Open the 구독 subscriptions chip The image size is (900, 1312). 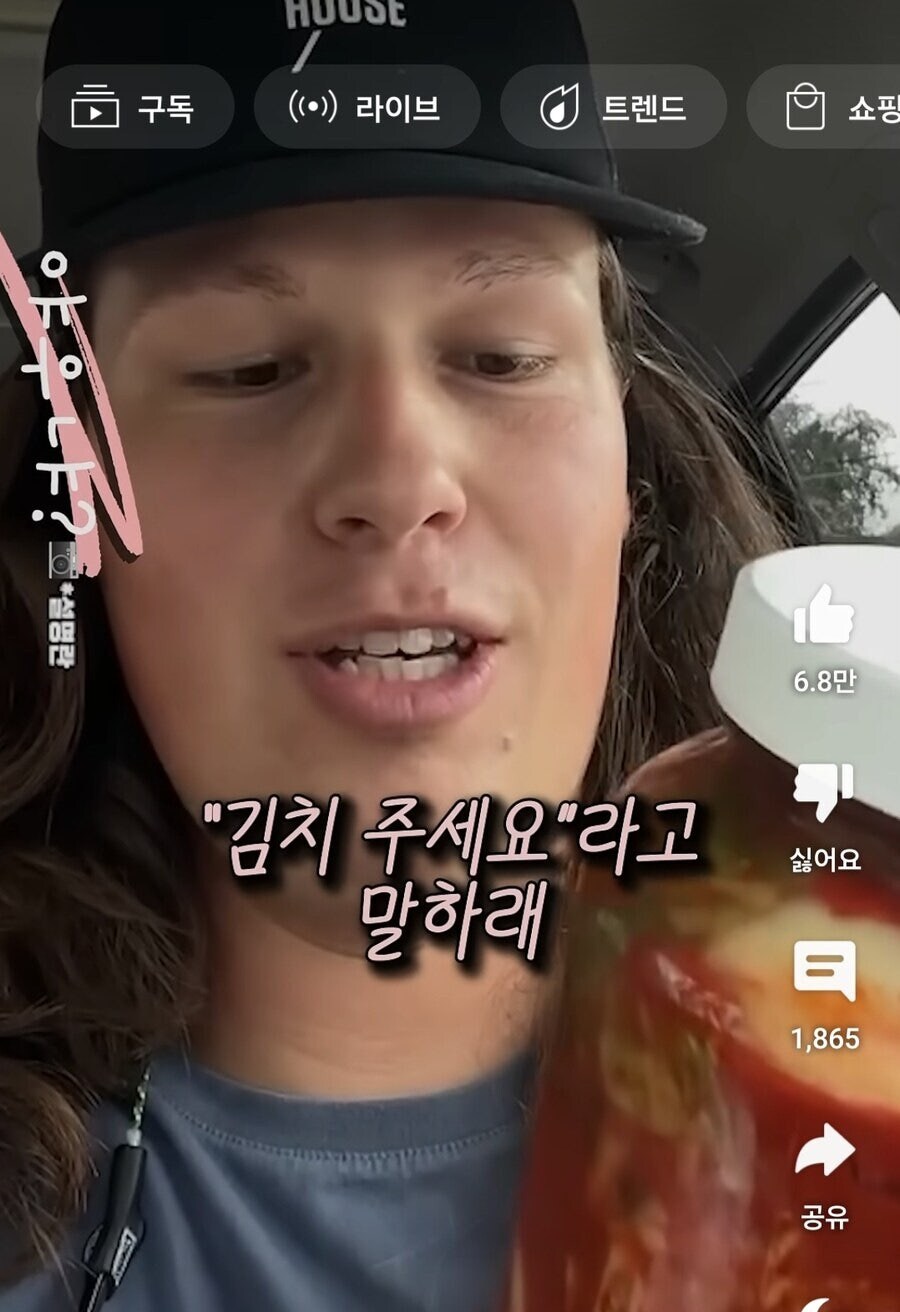coord(135,108)
